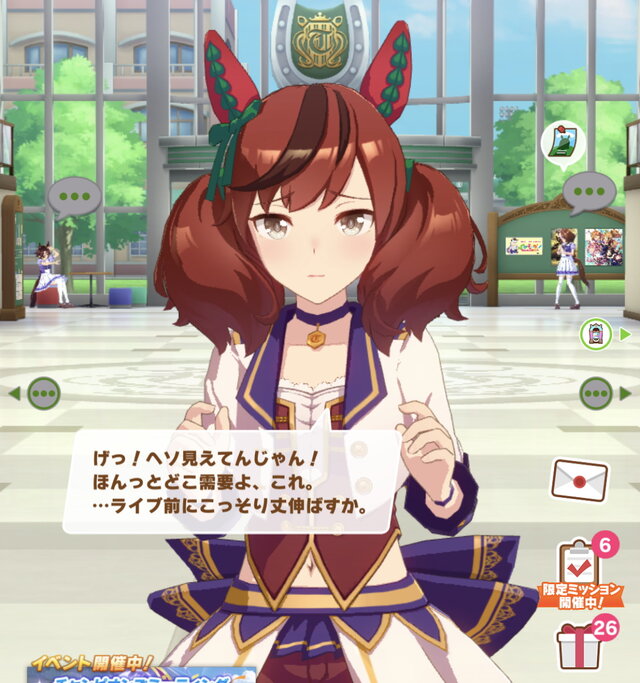640x683 pixels.
Task: Open the photo picture icon near bulletin board
Action: pos(561,142)
